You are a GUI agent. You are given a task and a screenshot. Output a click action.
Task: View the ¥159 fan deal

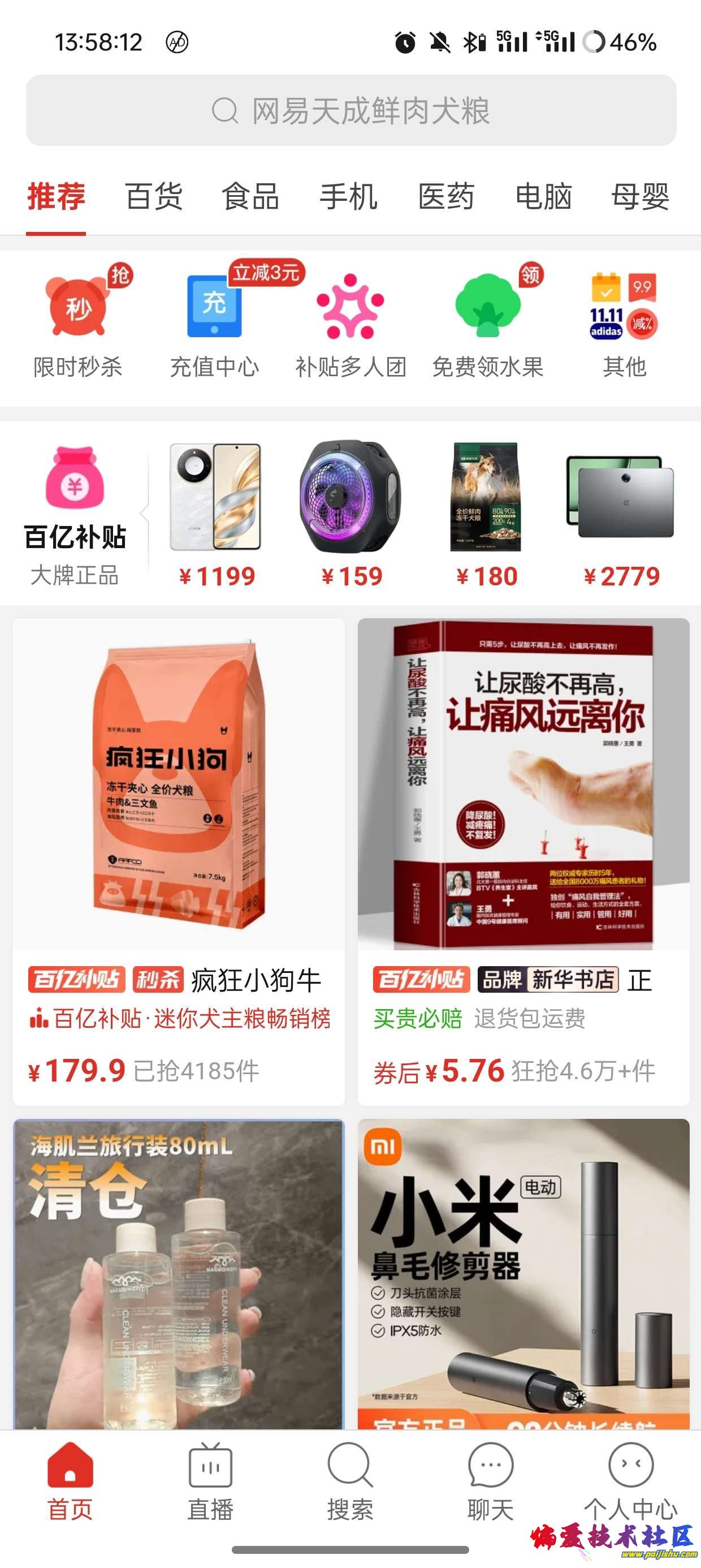tap(351, 514)
